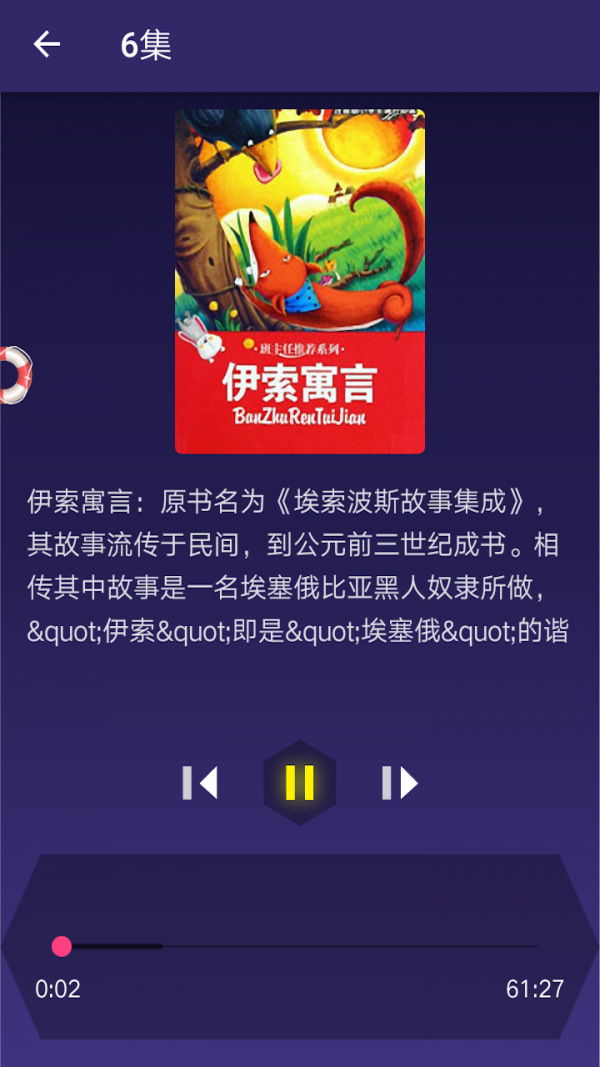Viewport: 600px width, 1067px height.
Task: Pause the audio playback
Action: (300, 782)
